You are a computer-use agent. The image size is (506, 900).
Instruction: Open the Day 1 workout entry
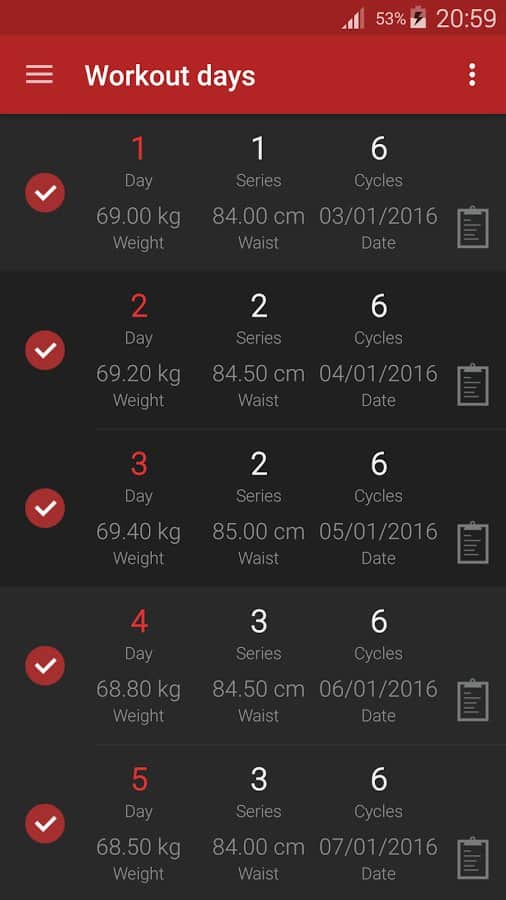(253, 193)
